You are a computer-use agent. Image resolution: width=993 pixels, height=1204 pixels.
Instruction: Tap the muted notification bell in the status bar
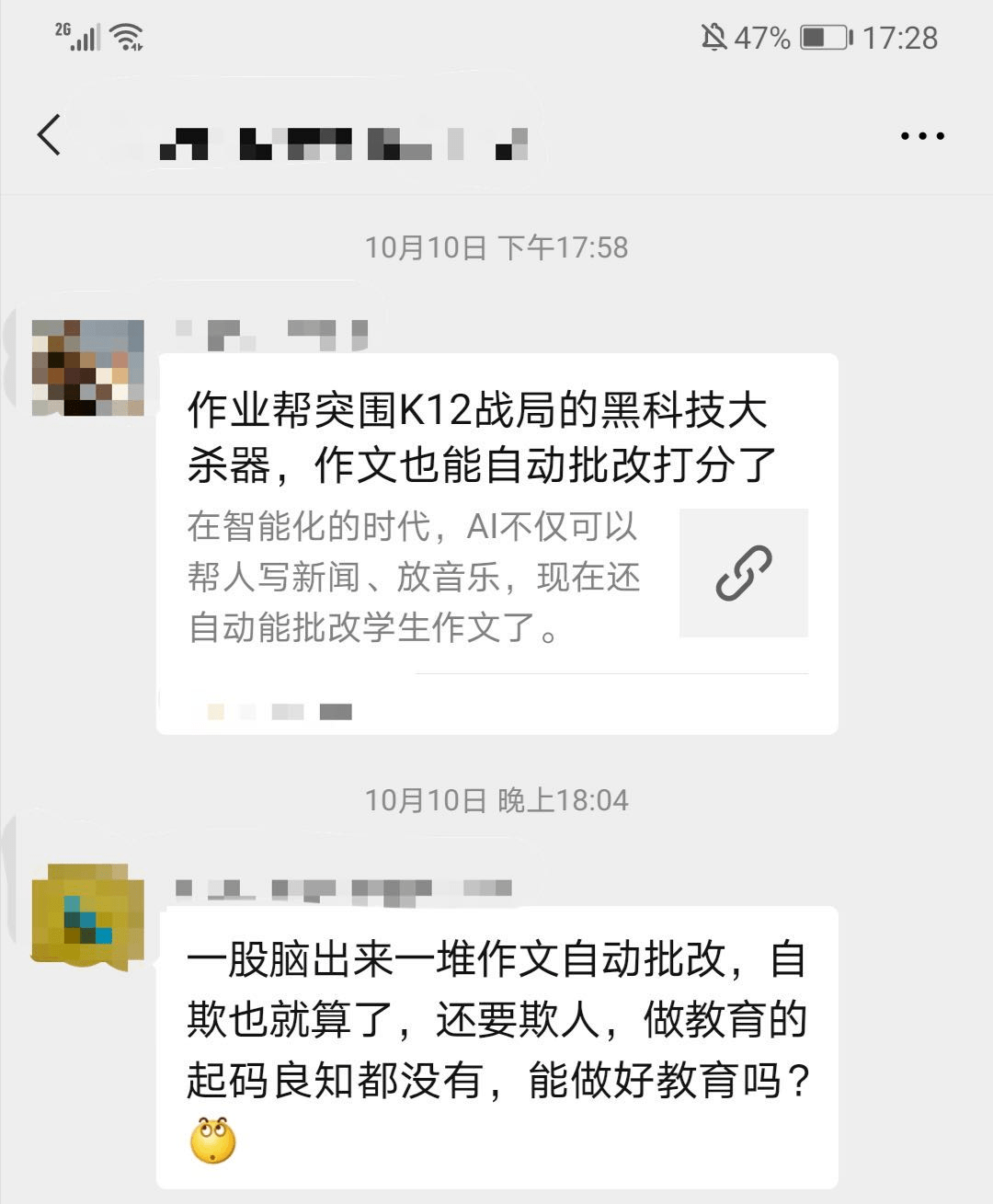click(x=716, y=38)
